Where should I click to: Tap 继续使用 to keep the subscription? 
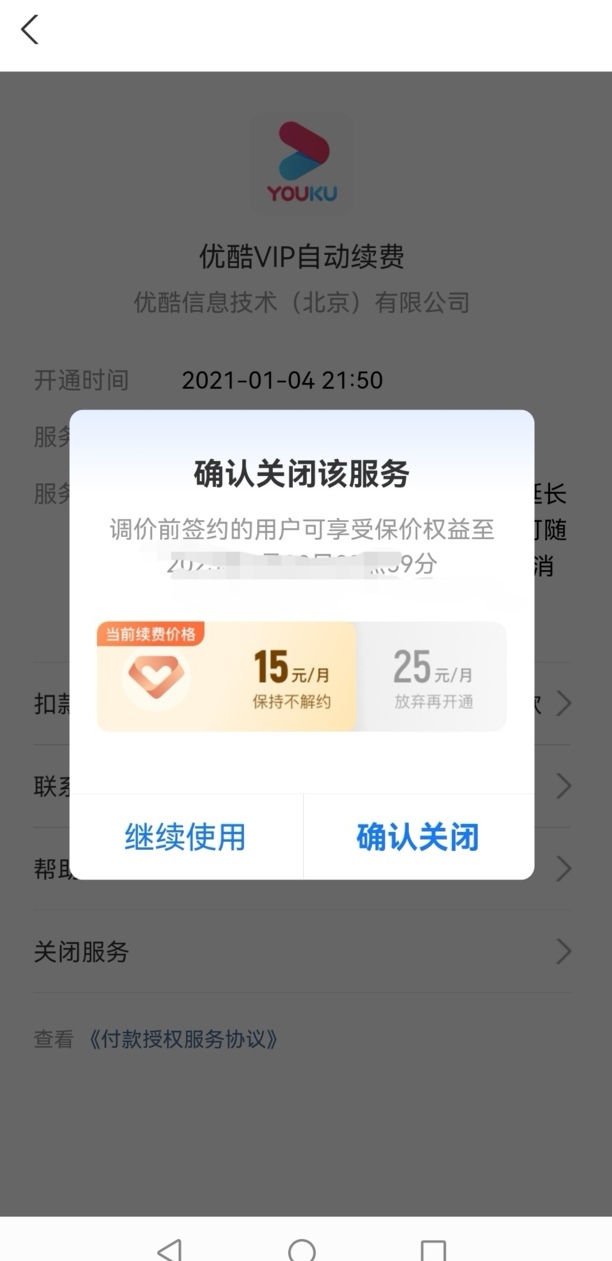click(x=186, y=837)
